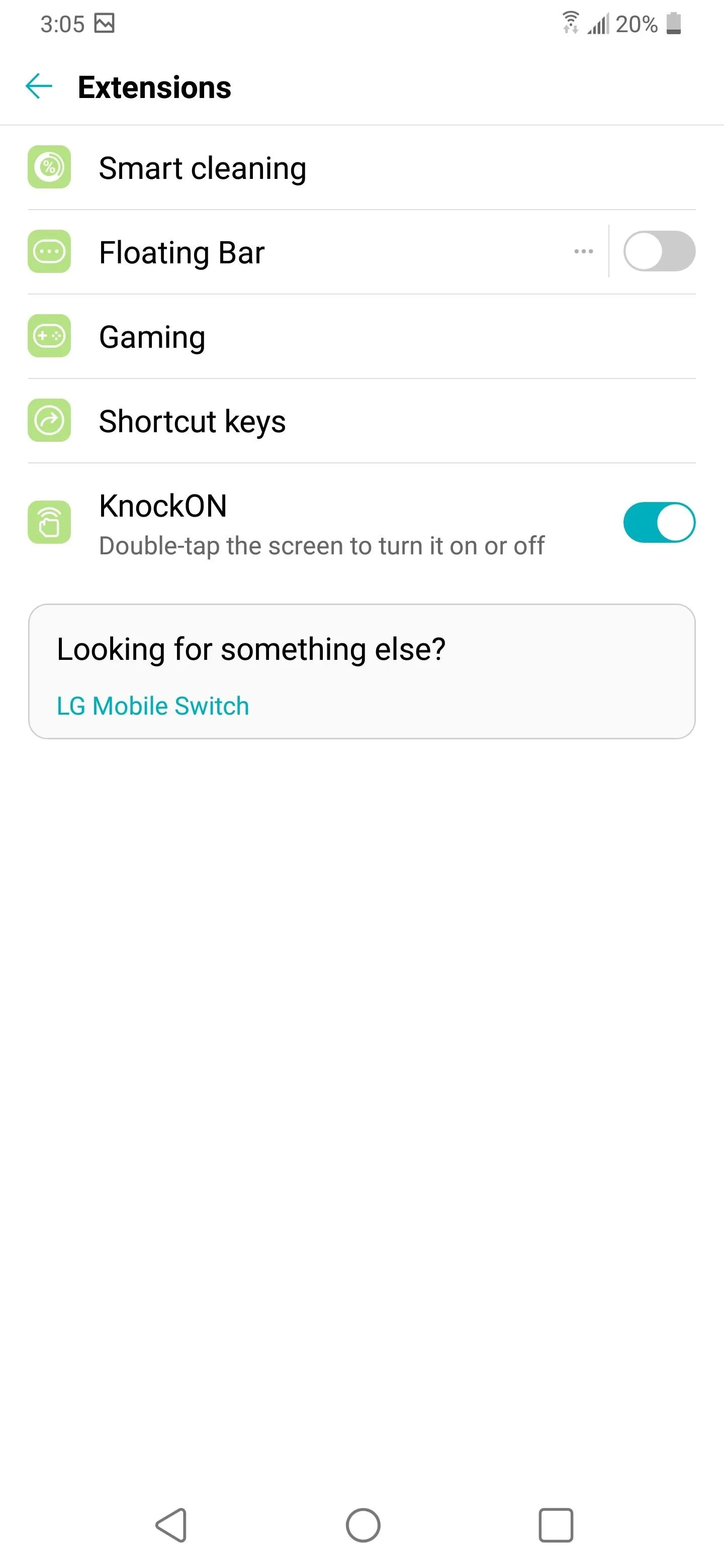Open Shortcut keys settings

tap(361, 421)
